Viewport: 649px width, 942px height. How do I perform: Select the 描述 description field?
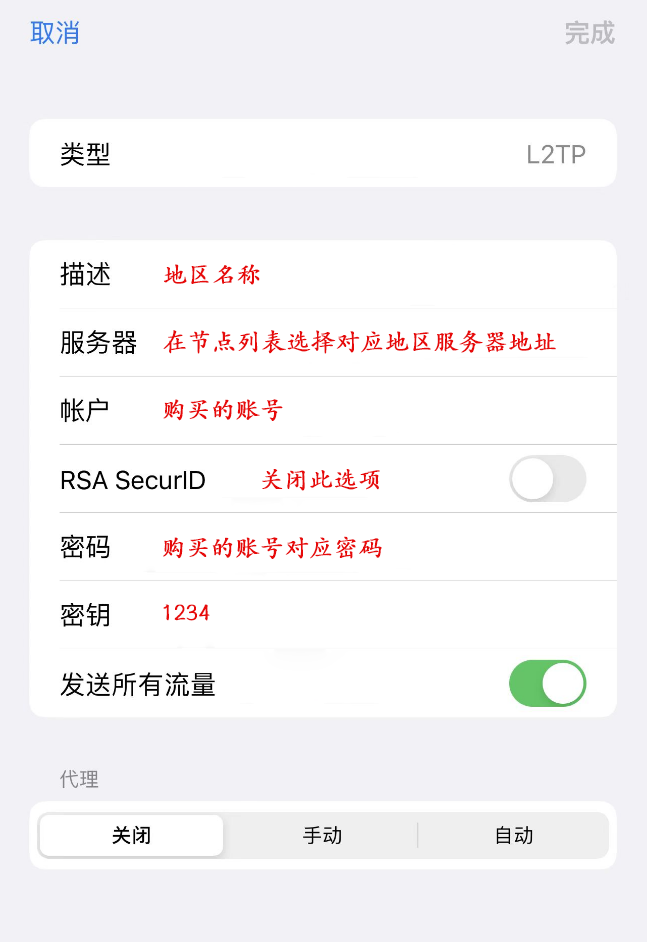click(380, 275)
